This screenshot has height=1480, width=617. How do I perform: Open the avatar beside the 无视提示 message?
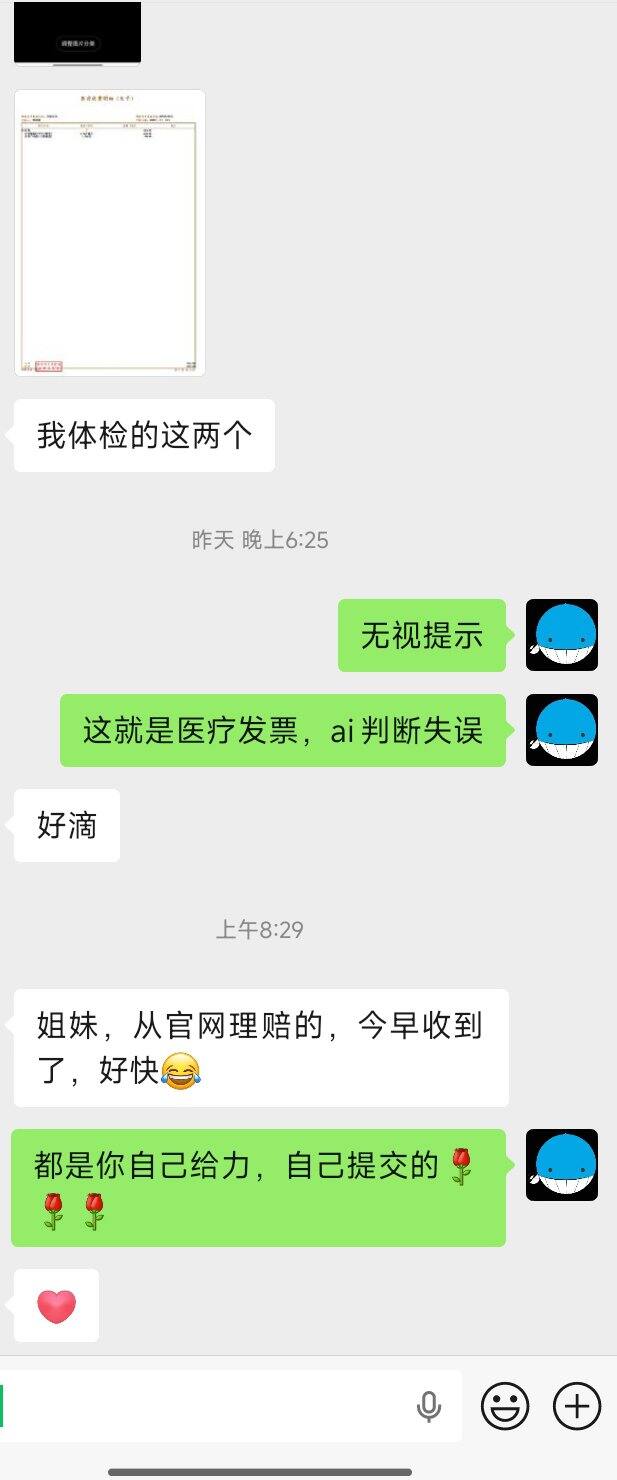(562, 635)
